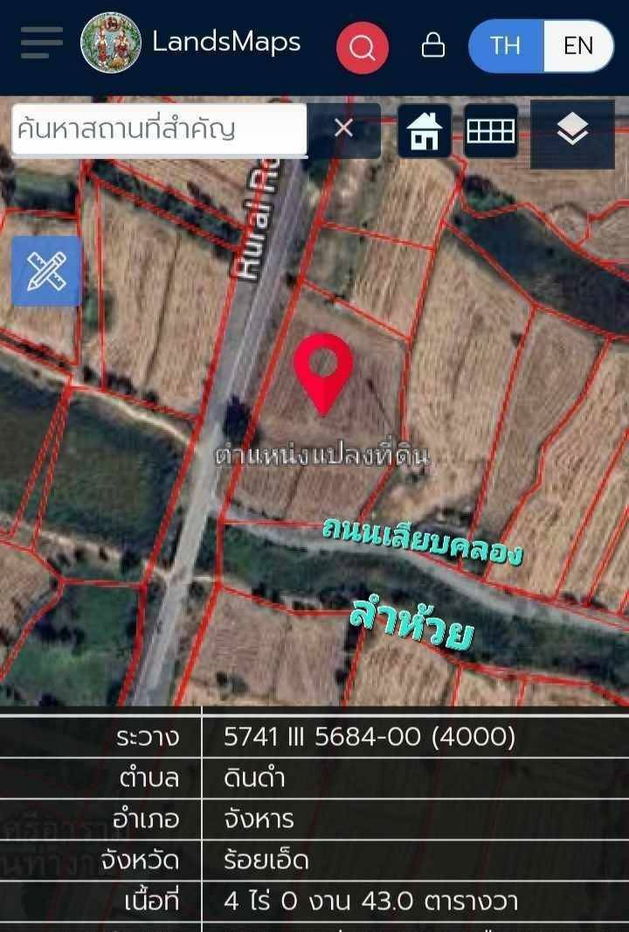Switch language to EN

click(x=577, y=46)
